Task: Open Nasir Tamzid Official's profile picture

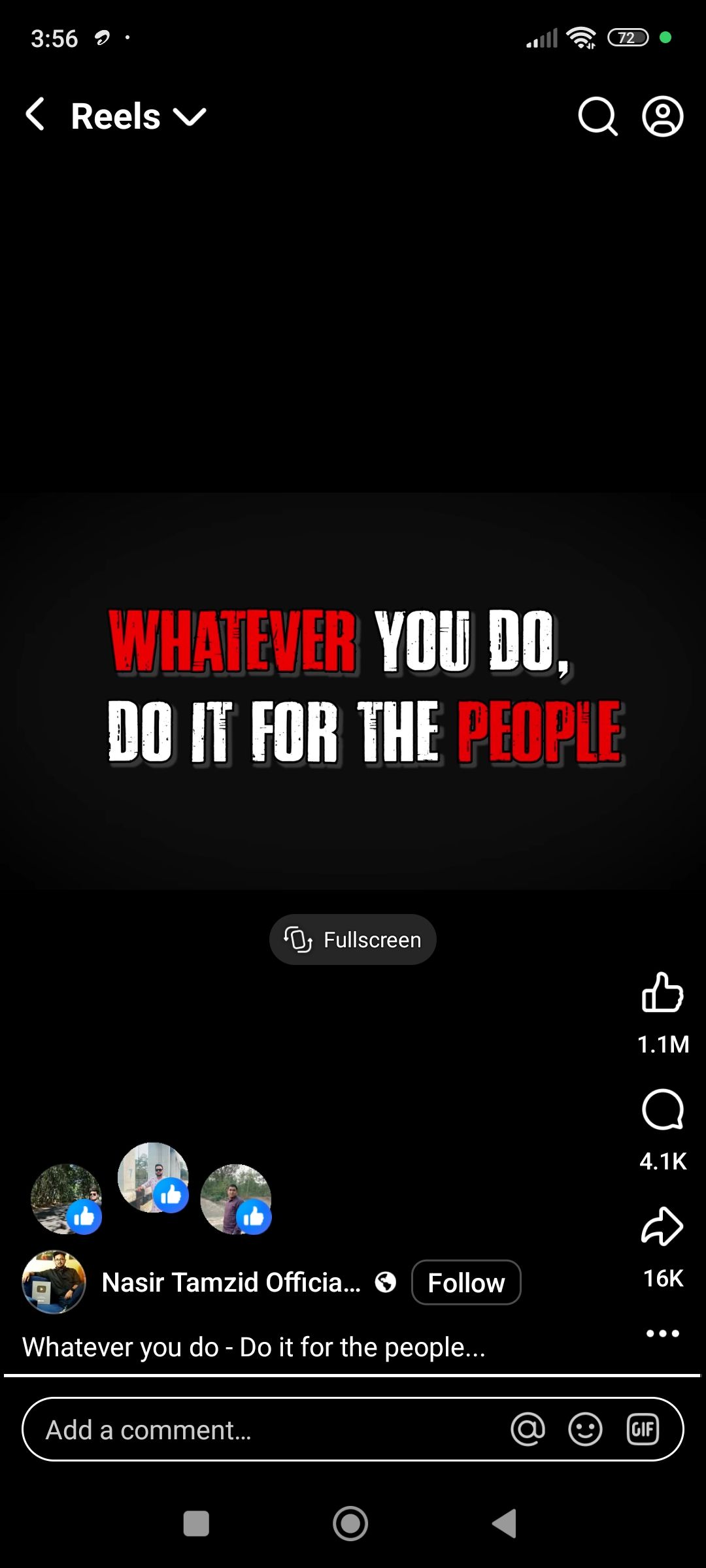Action: pyautogui.click(x=54, y=1282)
